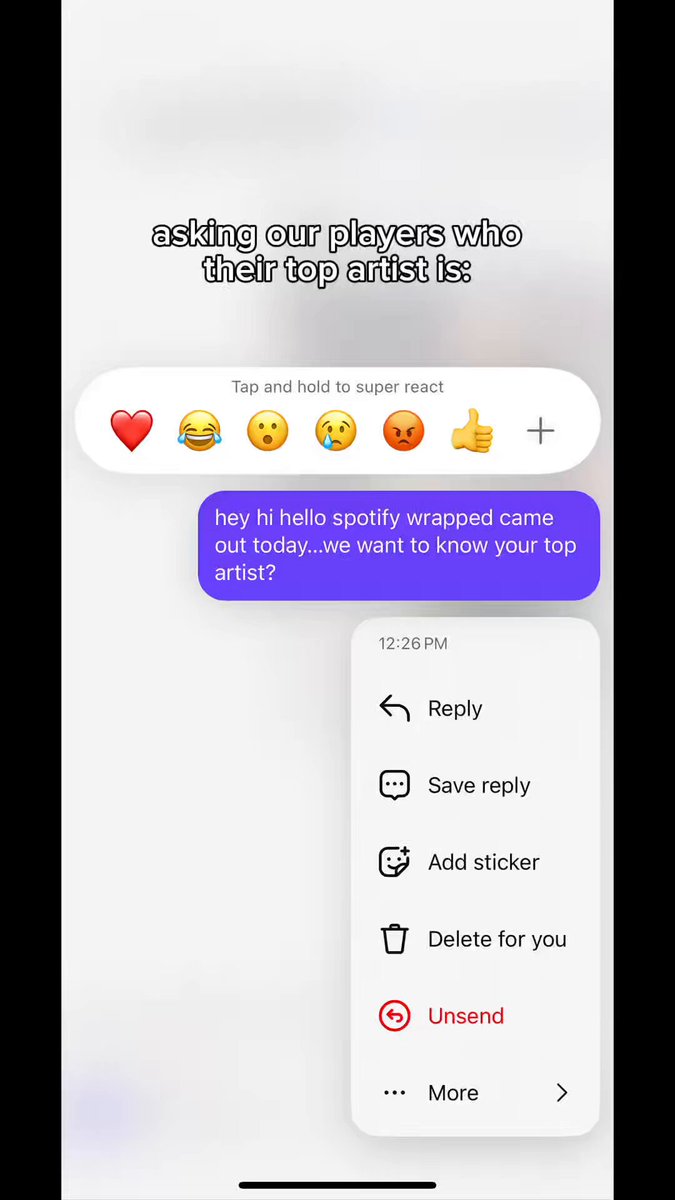This screenshot has height=1200, width=675.
Task: React with the red heart emoji
Action: coord(131,431)
